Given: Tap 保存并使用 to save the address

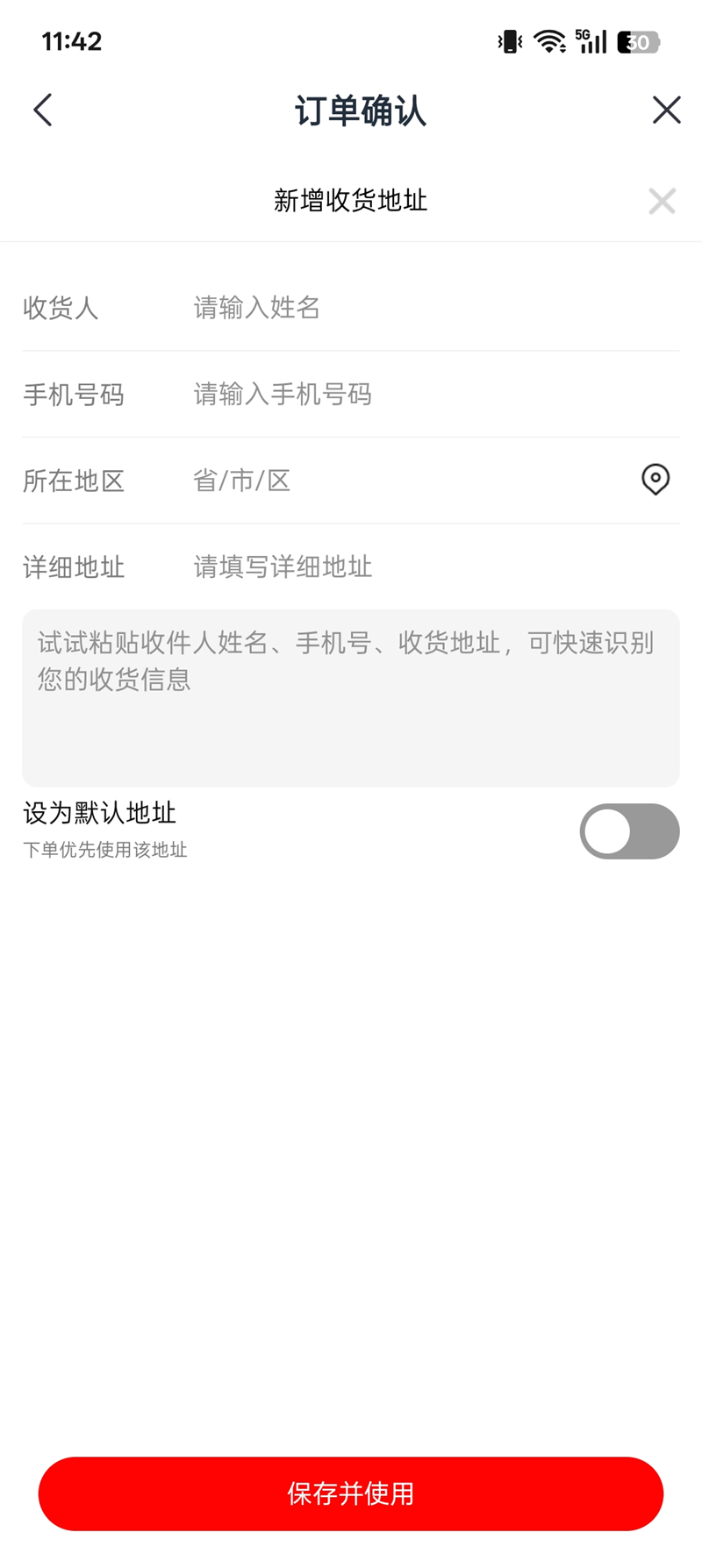Looking at the screenshot, I should pos(351,1493).
